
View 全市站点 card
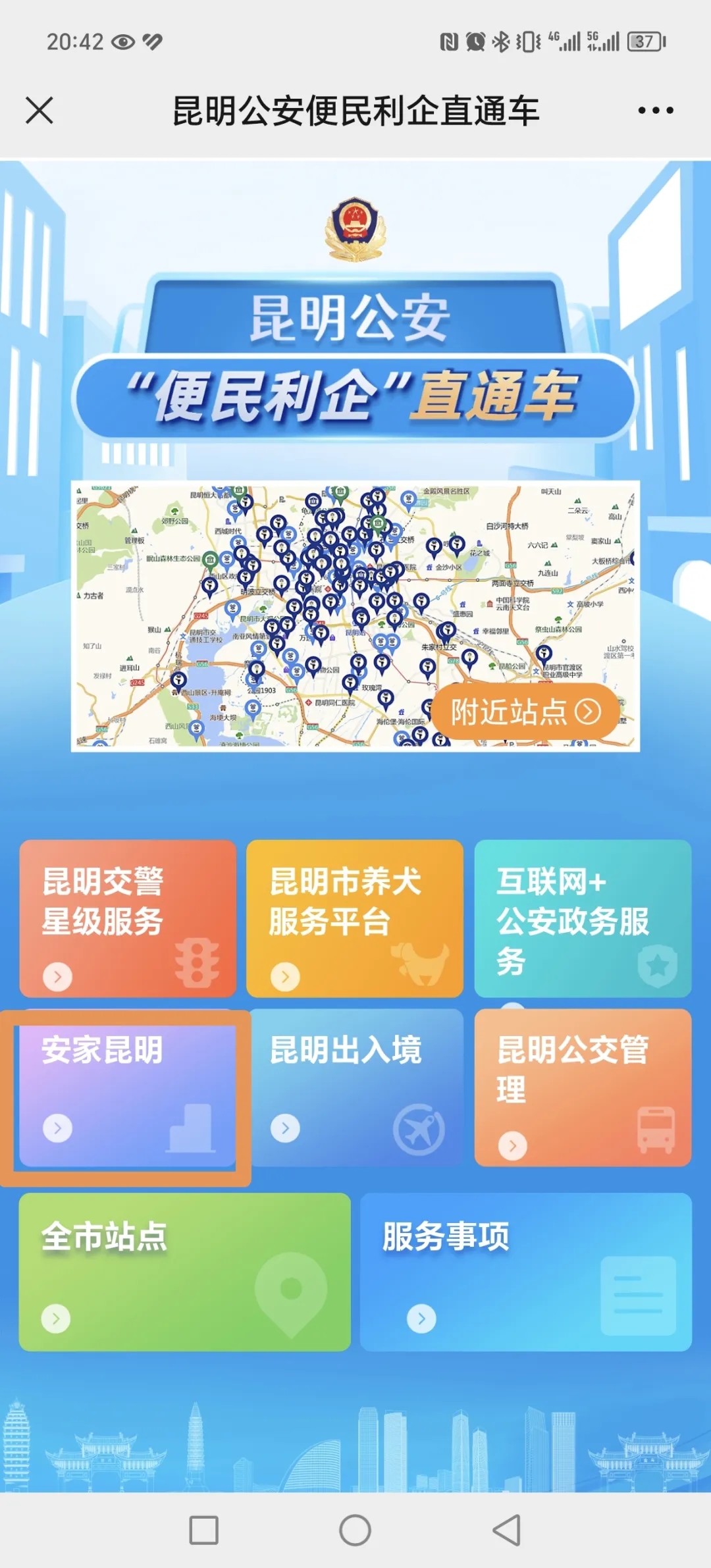[x=184, y=1271]
